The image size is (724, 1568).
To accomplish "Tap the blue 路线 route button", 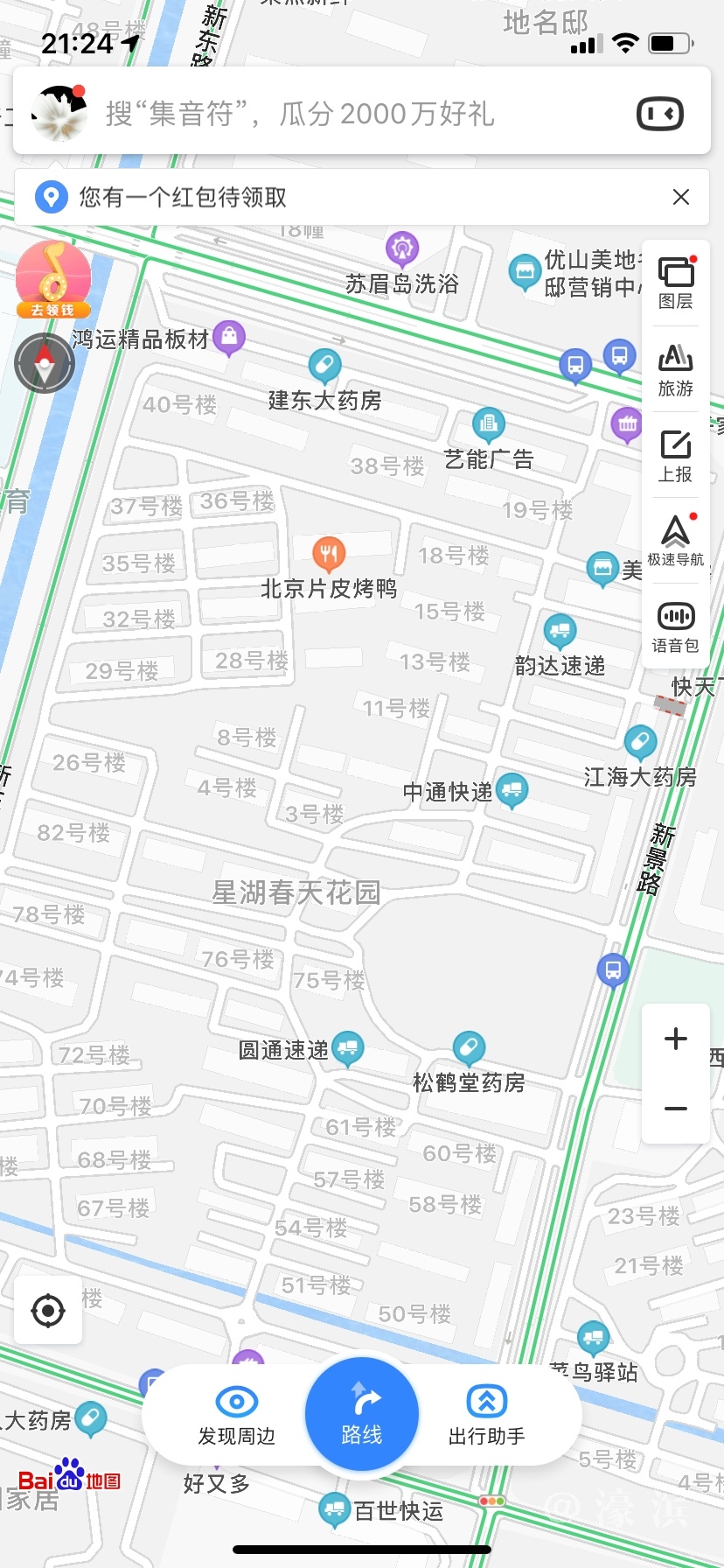I will [x=362, y=1413].
